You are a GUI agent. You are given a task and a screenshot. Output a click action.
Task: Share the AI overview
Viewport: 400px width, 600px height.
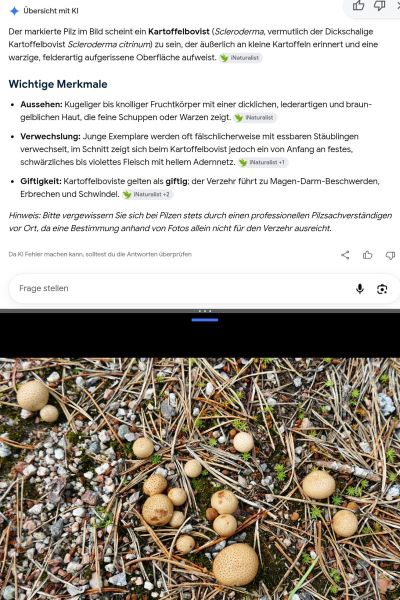(345, 255)
